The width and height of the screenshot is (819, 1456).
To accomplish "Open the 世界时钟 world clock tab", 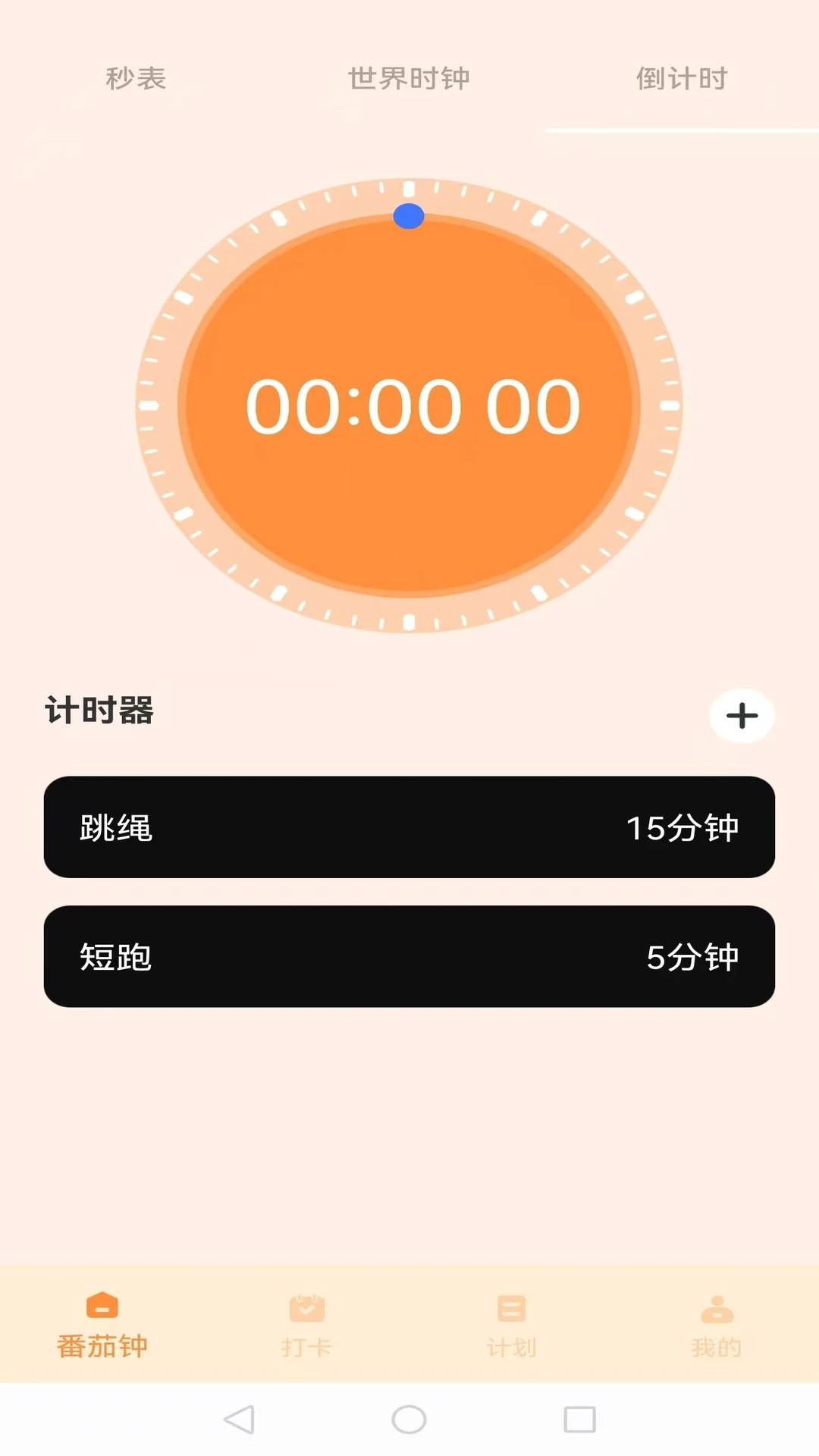I will click(x=409, y=77).
